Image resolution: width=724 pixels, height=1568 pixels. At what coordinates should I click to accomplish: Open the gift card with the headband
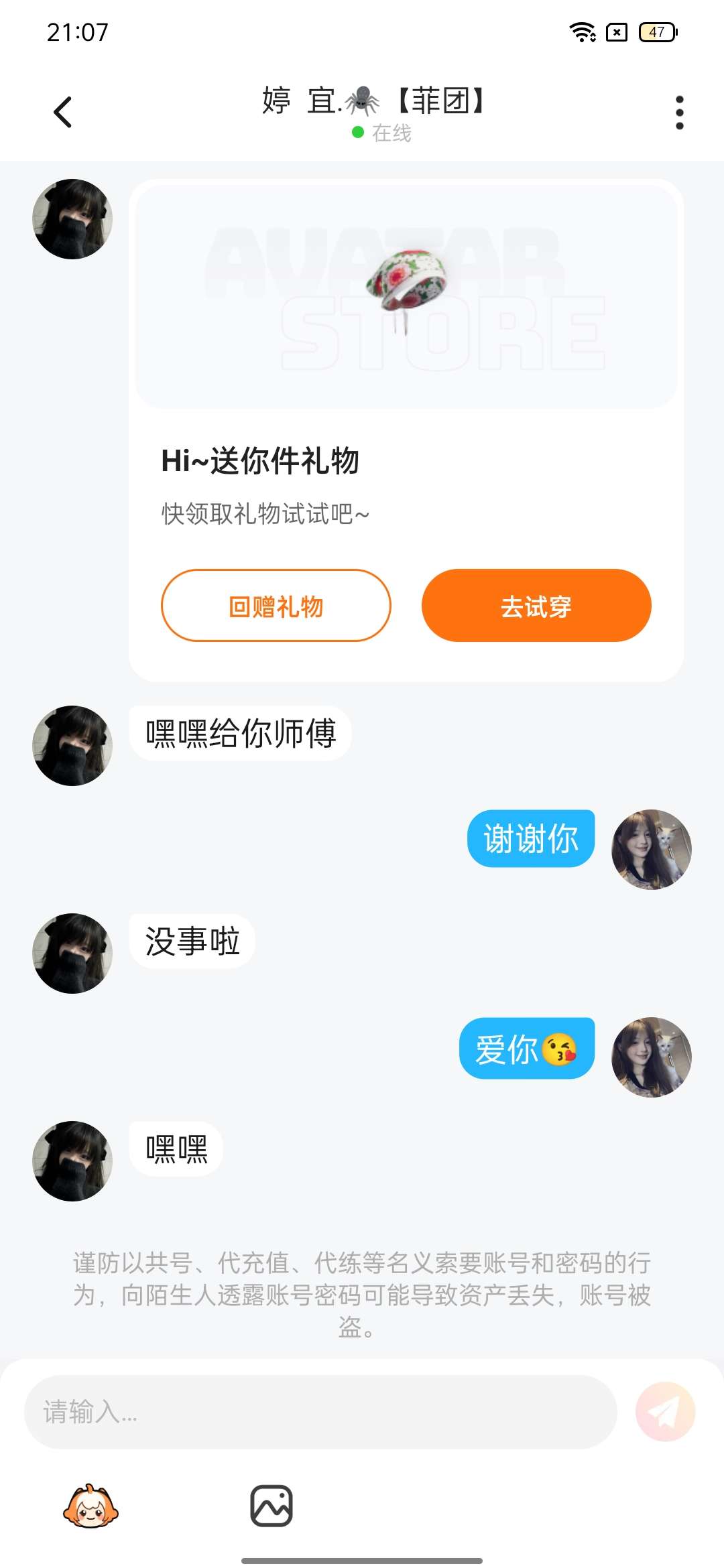coord(406,295)
